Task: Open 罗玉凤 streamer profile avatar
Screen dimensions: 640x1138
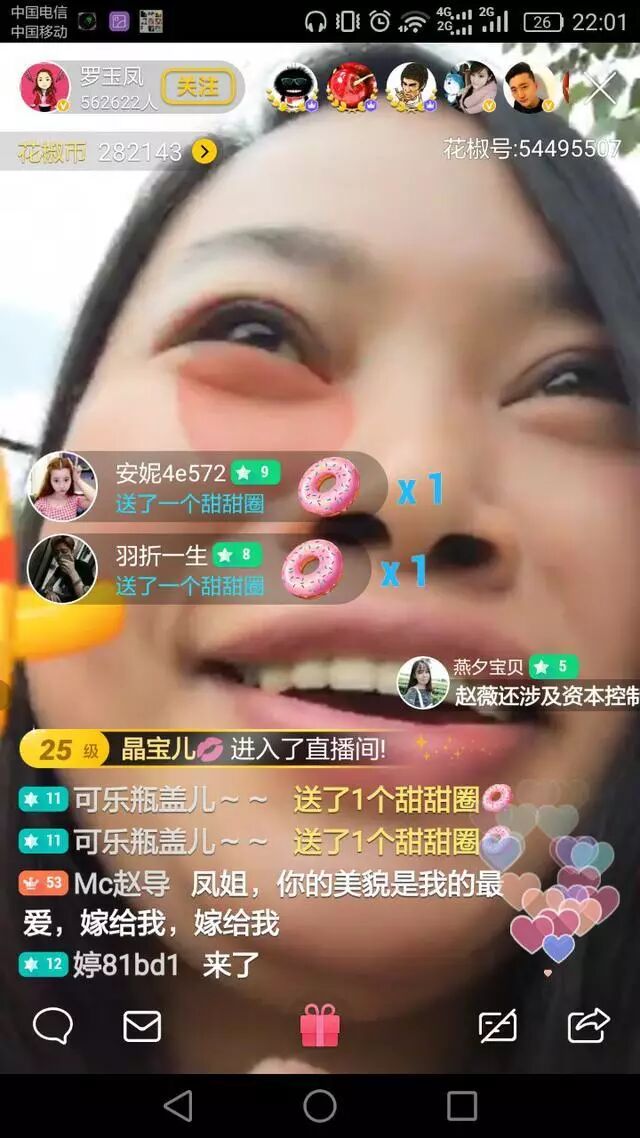Action: [45, 87]
